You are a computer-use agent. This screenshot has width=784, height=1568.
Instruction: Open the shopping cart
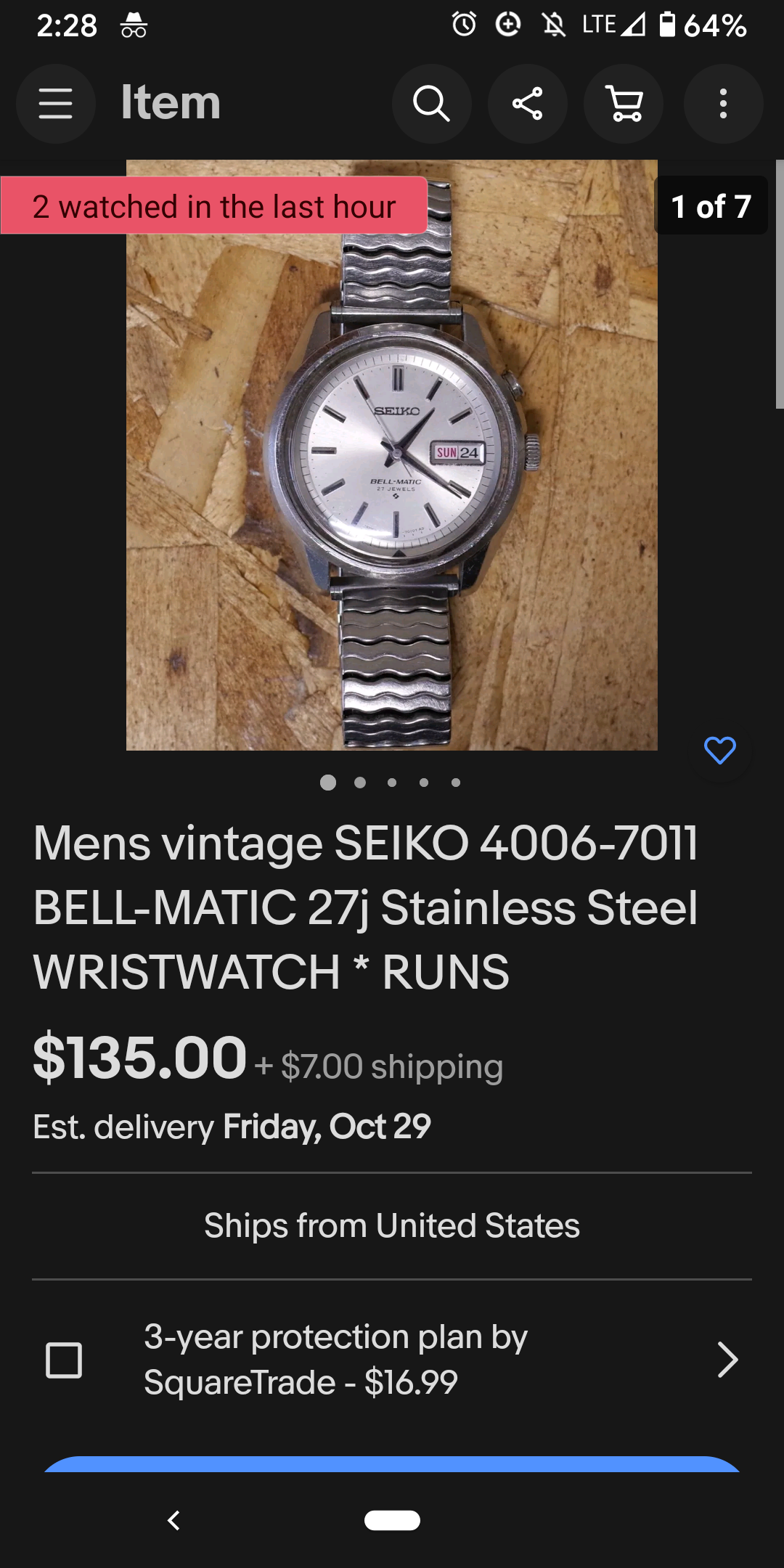(624, 104)
